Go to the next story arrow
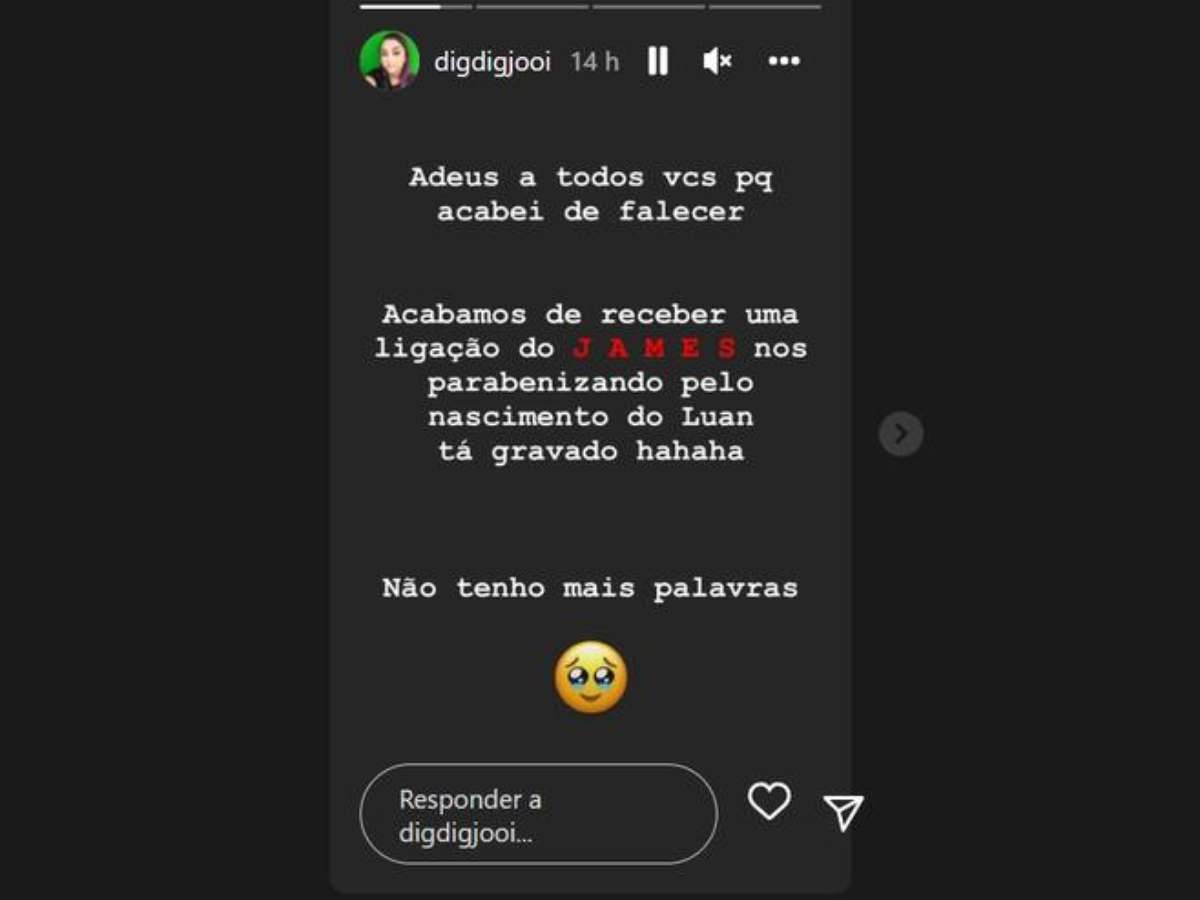Screen dimensions: 1200x900 pyautogui.click(x=900, y=434)
